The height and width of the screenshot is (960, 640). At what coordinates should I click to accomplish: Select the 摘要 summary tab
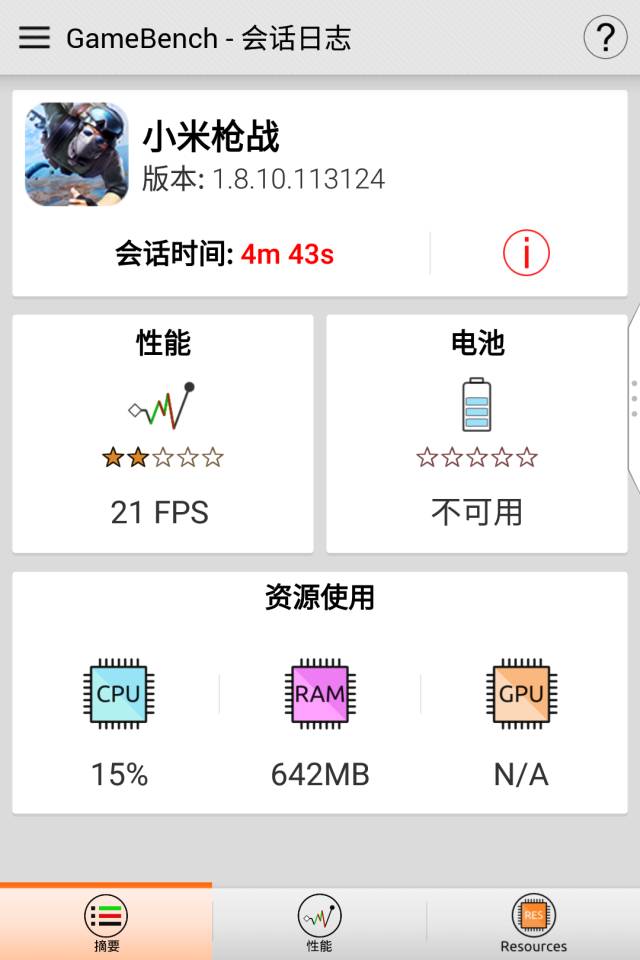(106, 924)
